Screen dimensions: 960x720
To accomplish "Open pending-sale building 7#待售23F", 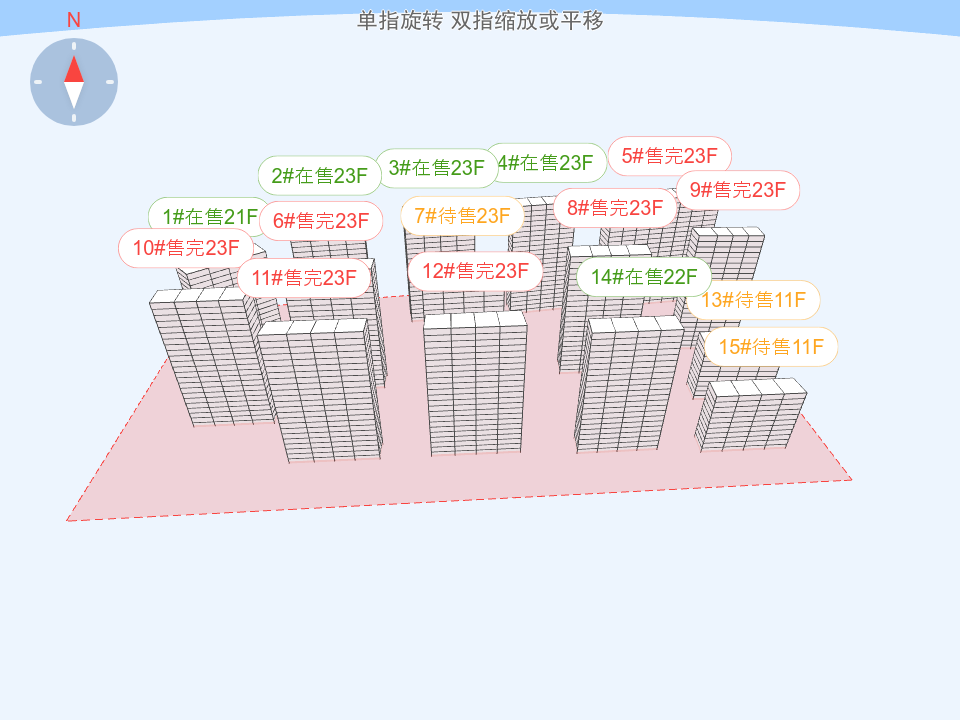I will click(462, 216).
